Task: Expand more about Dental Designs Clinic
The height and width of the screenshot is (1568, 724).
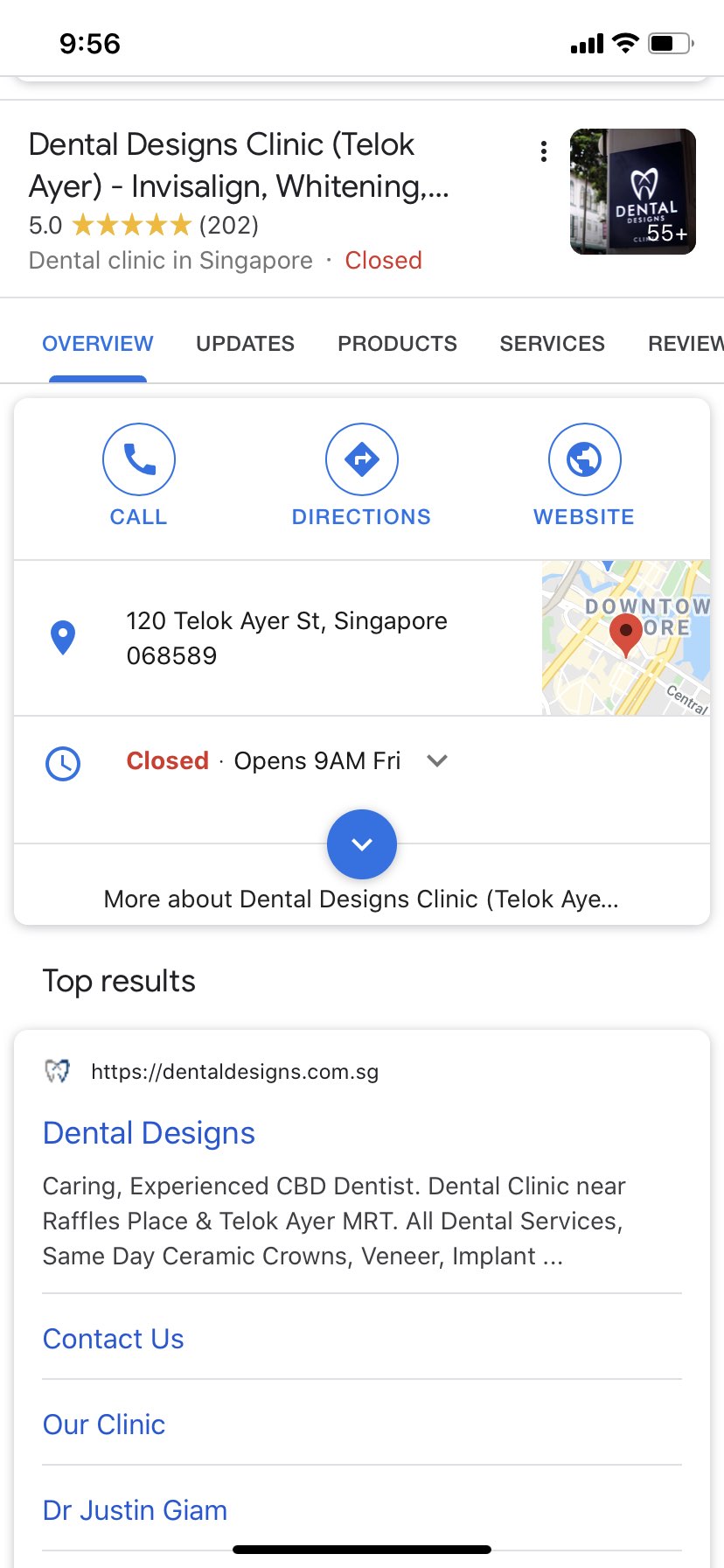Action: point(361,844)
